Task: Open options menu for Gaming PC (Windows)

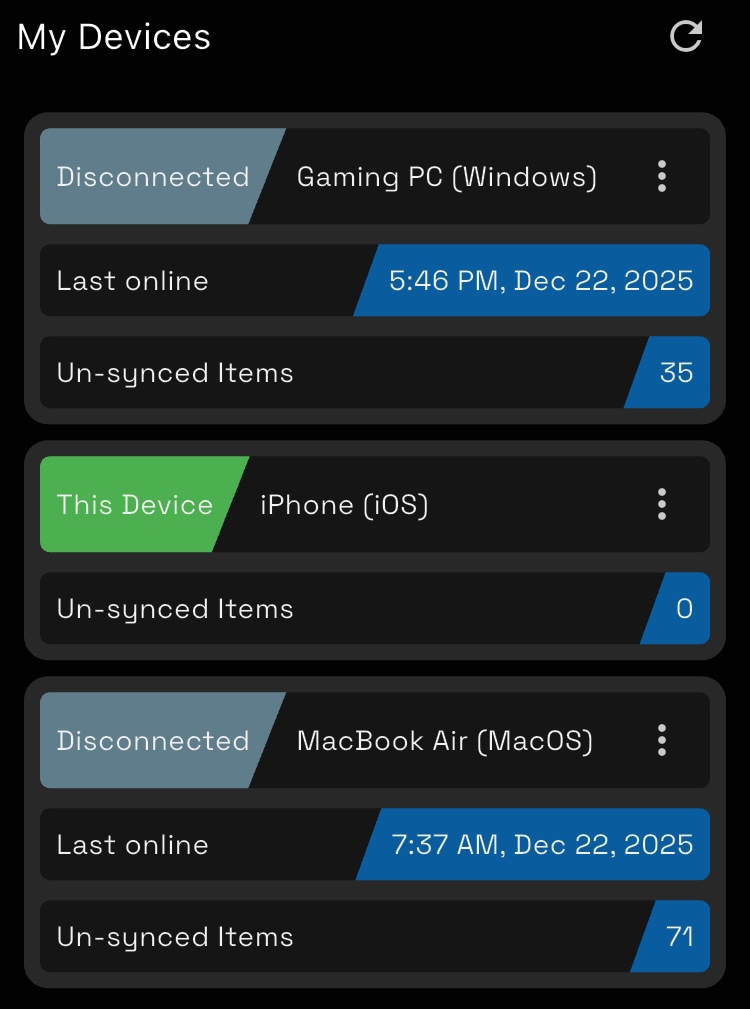Action: (662, 176)
